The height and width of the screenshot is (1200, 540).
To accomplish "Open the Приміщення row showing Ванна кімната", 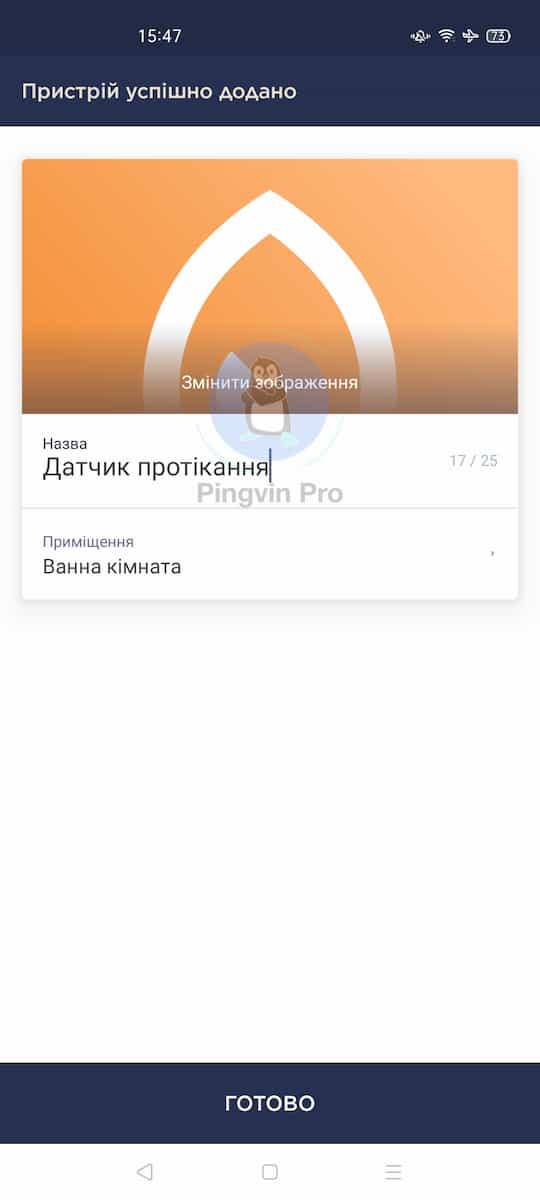I will pyautogui.click(x=270, y=554).
